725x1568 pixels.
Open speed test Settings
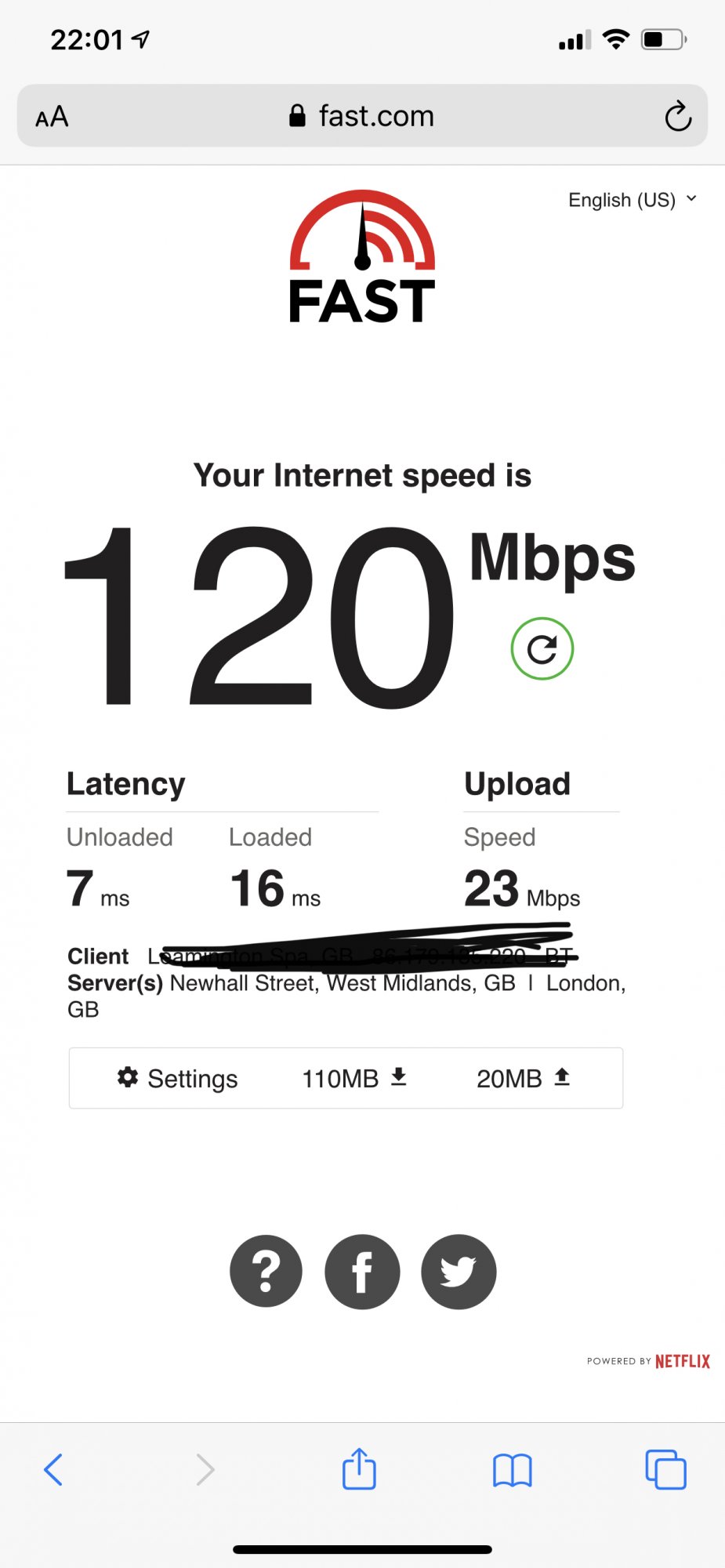177,1079
